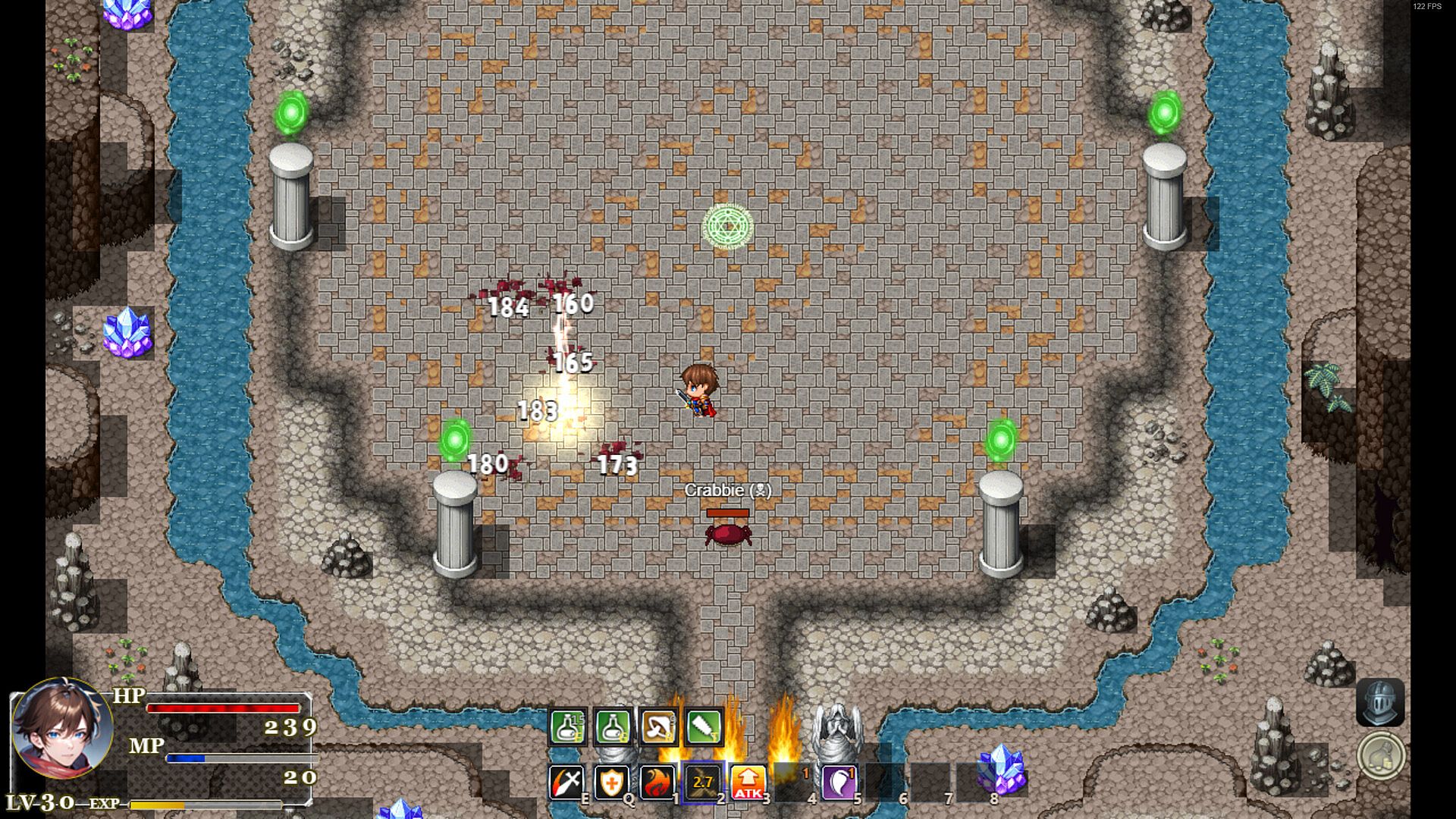The height and width of the screenshot is (819, 1456).
Task: Open the coin bag inventory button
Action: [x=1380, y=755]
